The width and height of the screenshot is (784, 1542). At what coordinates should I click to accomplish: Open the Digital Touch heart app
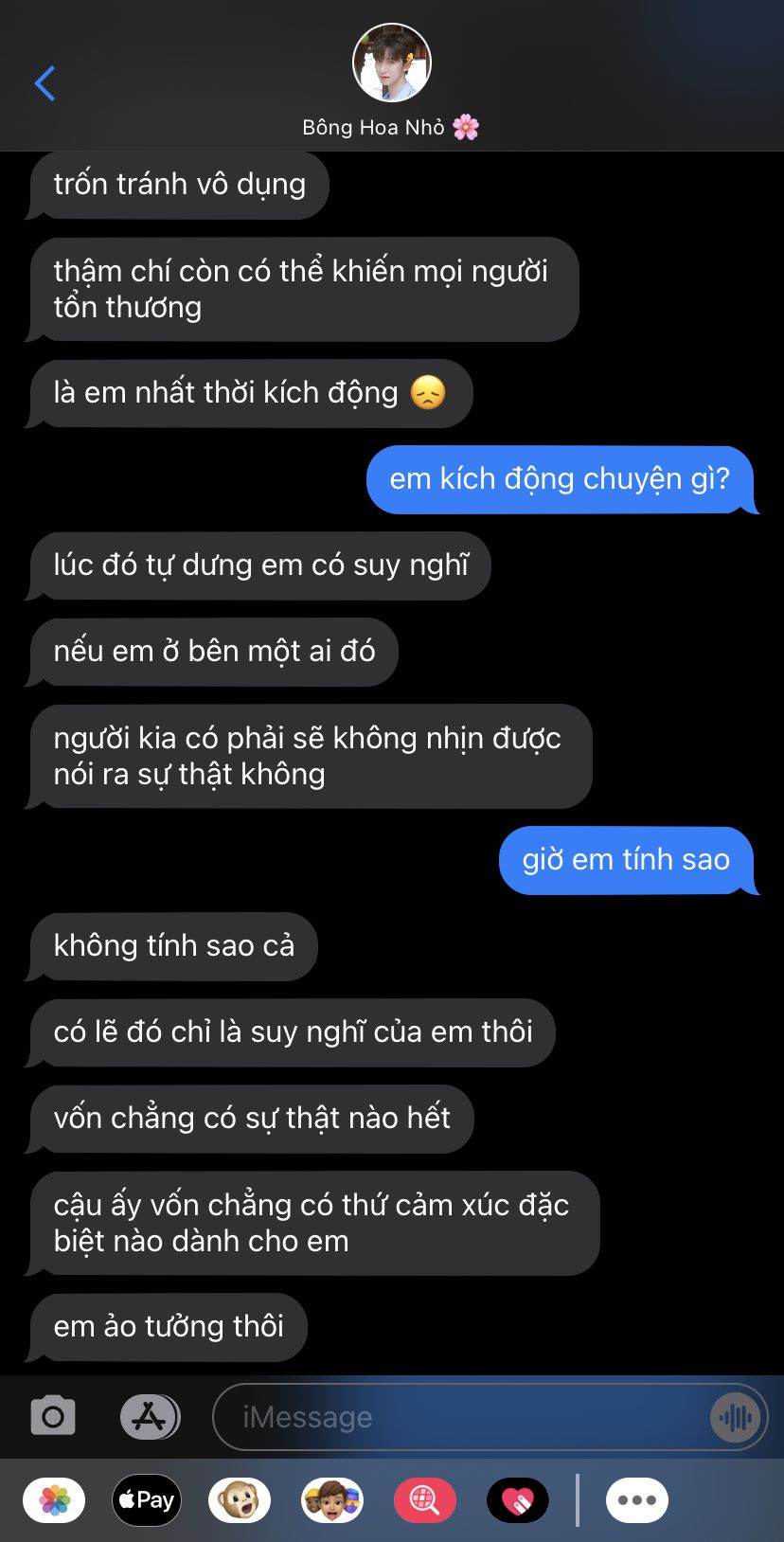point(518,1500)
